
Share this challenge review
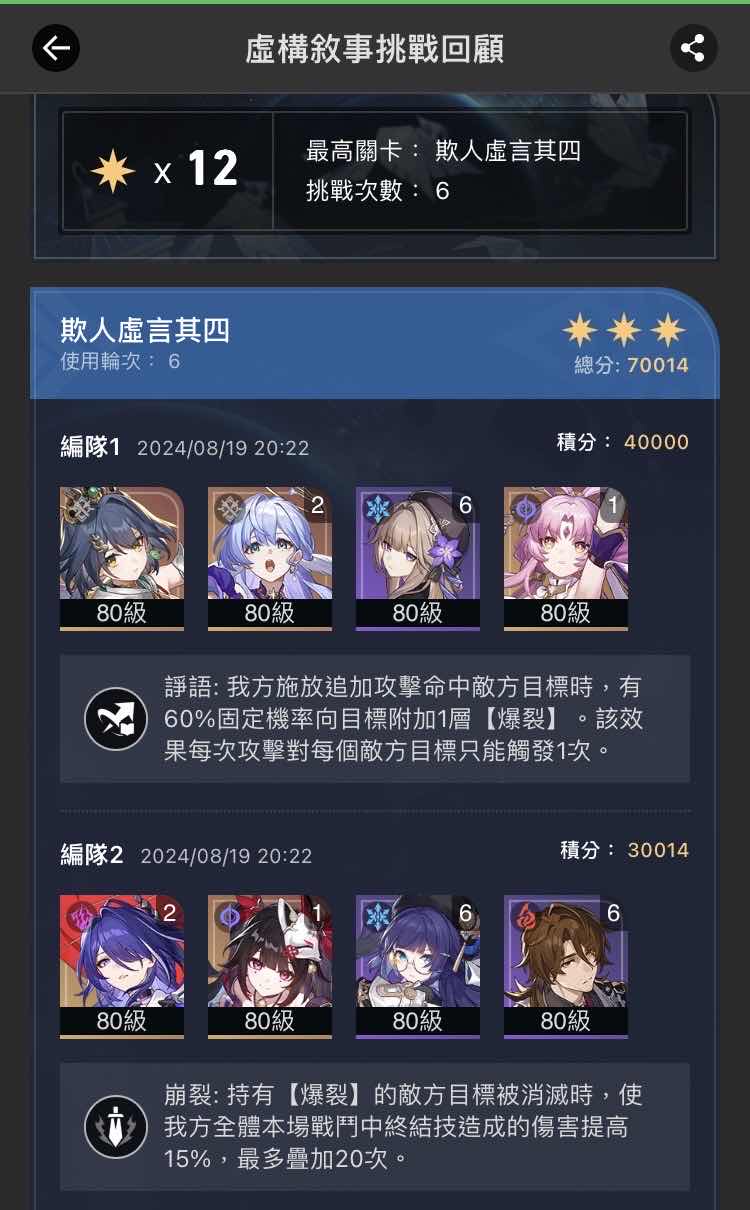tap(693, 48)
